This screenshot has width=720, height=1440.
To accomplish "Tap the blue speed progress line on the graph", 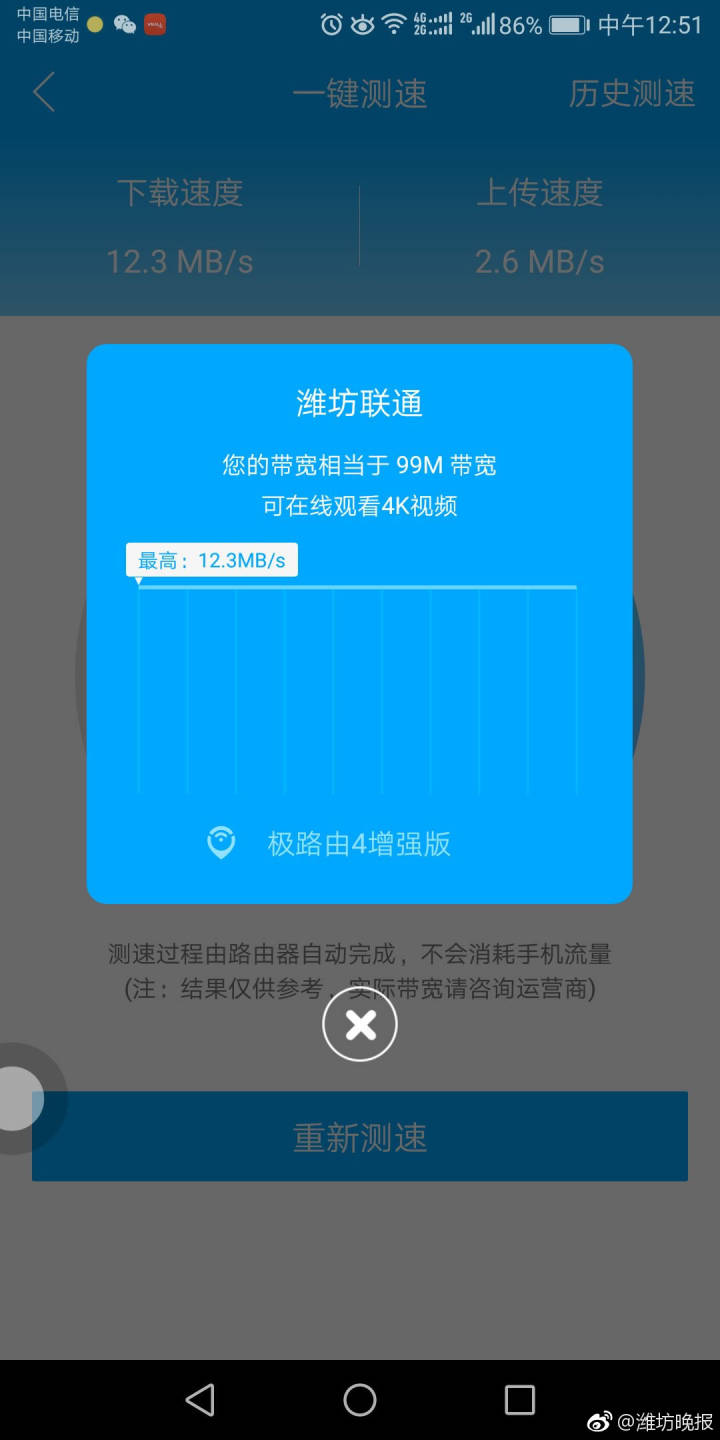I will point(360,588).
